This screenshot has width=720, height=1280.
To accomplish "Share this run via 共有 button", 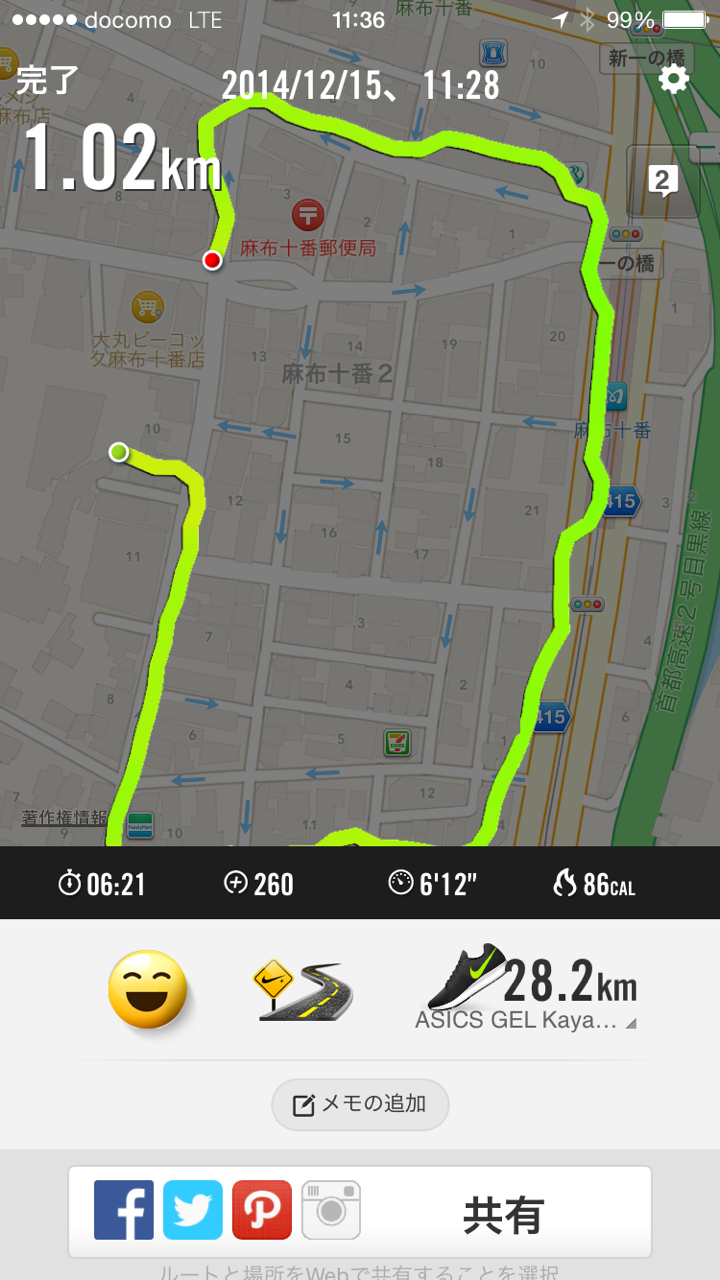I will (502, 1214).
